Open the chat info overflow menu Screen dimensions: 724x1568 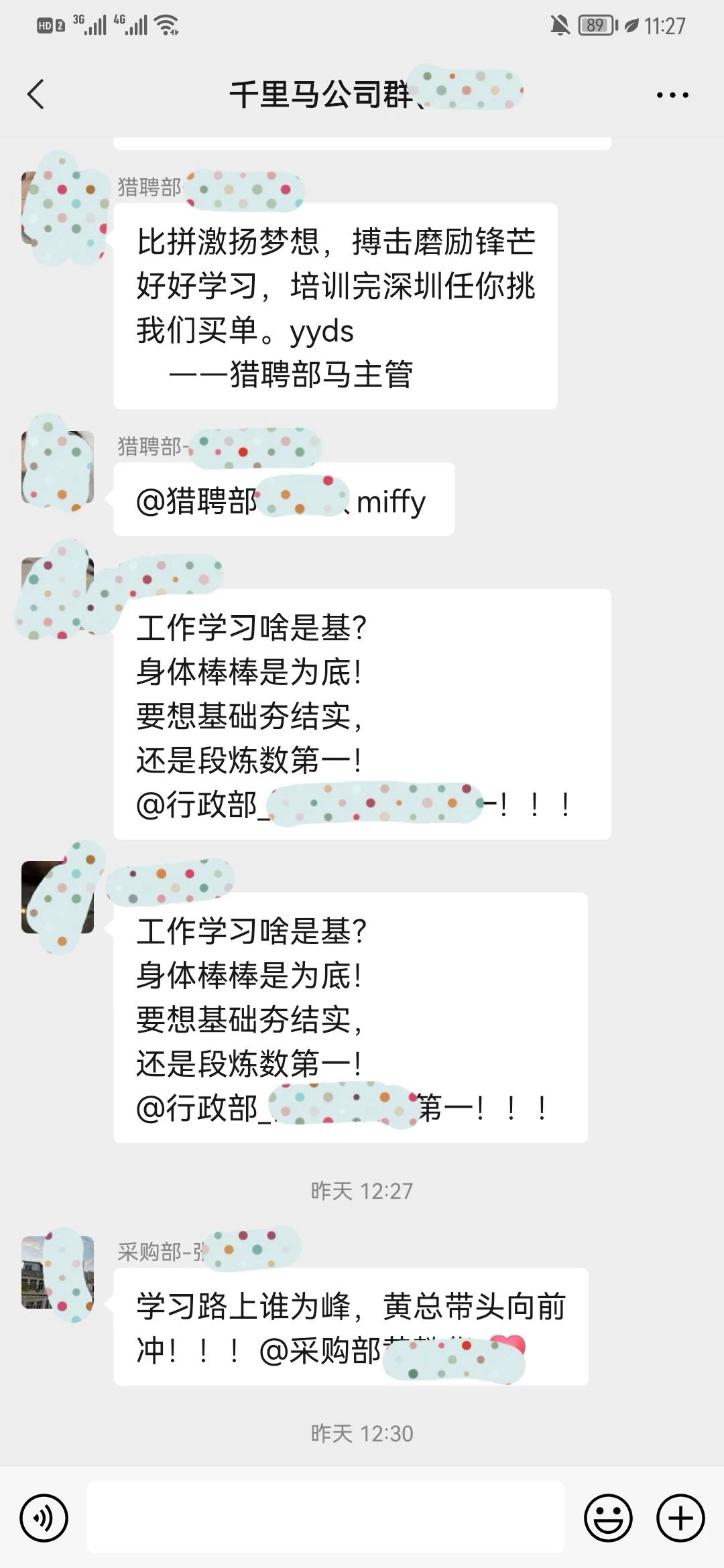tap(672, 95)
